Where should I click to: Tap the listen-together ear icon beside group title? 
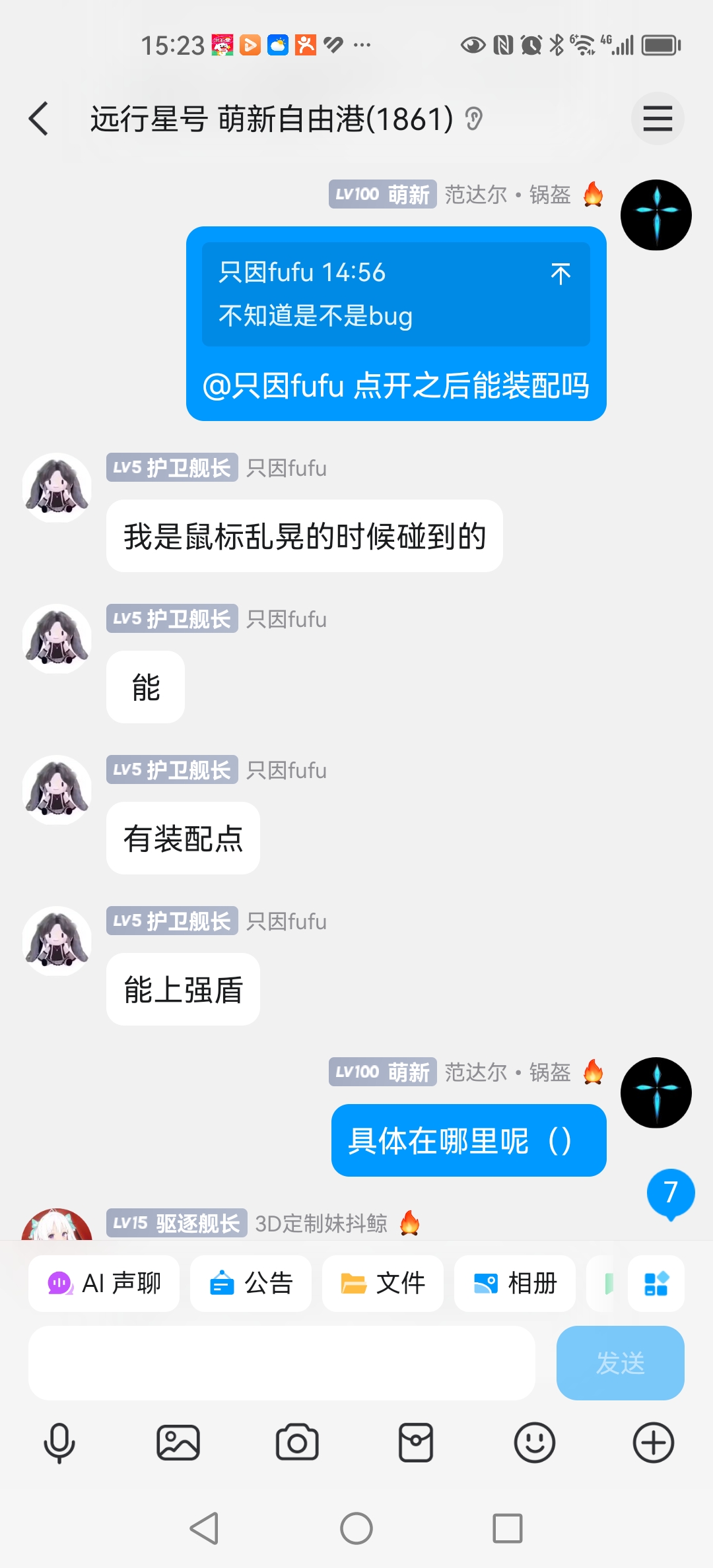(x=474, y=119)
